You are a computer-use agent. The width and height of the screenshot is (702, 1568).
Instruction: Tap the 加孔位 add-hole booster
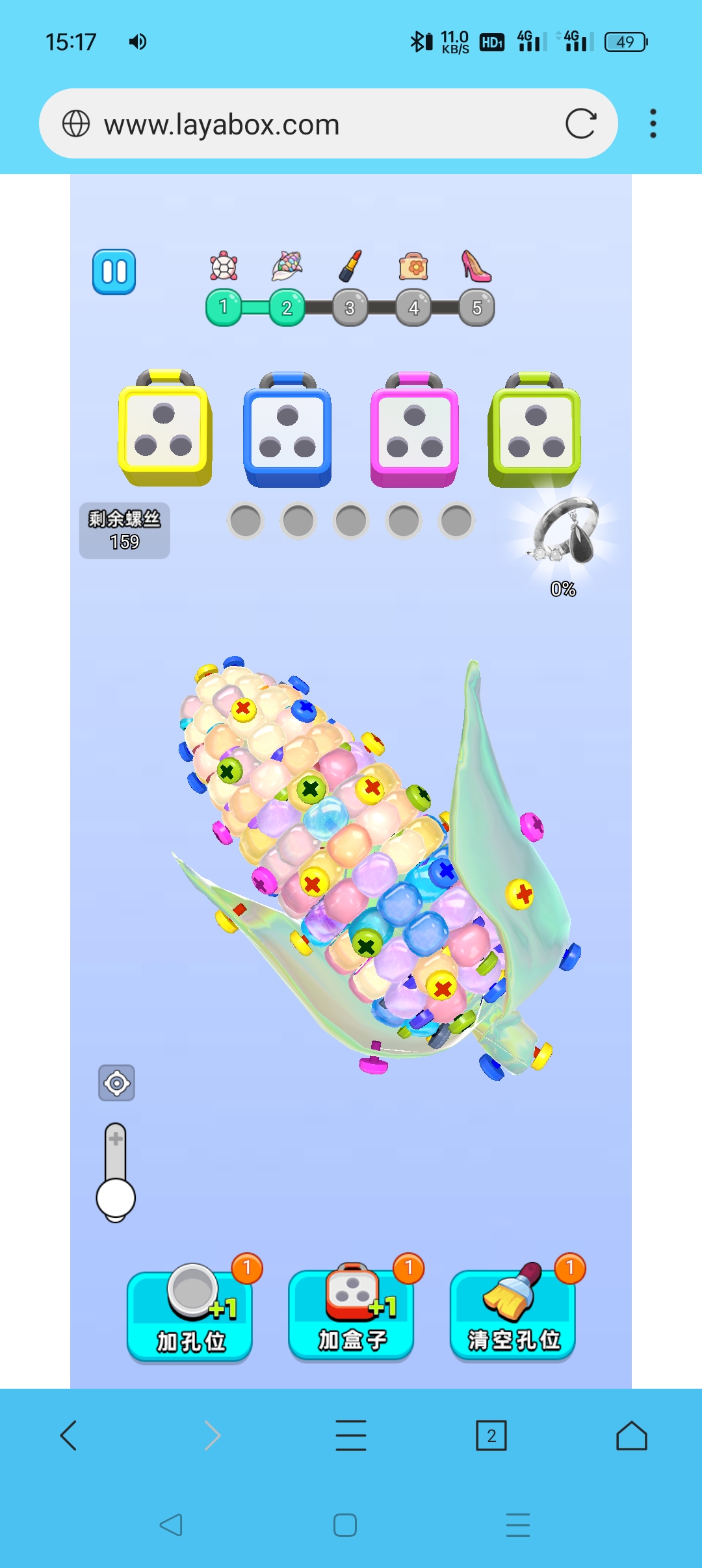[x=189, y=1315]
